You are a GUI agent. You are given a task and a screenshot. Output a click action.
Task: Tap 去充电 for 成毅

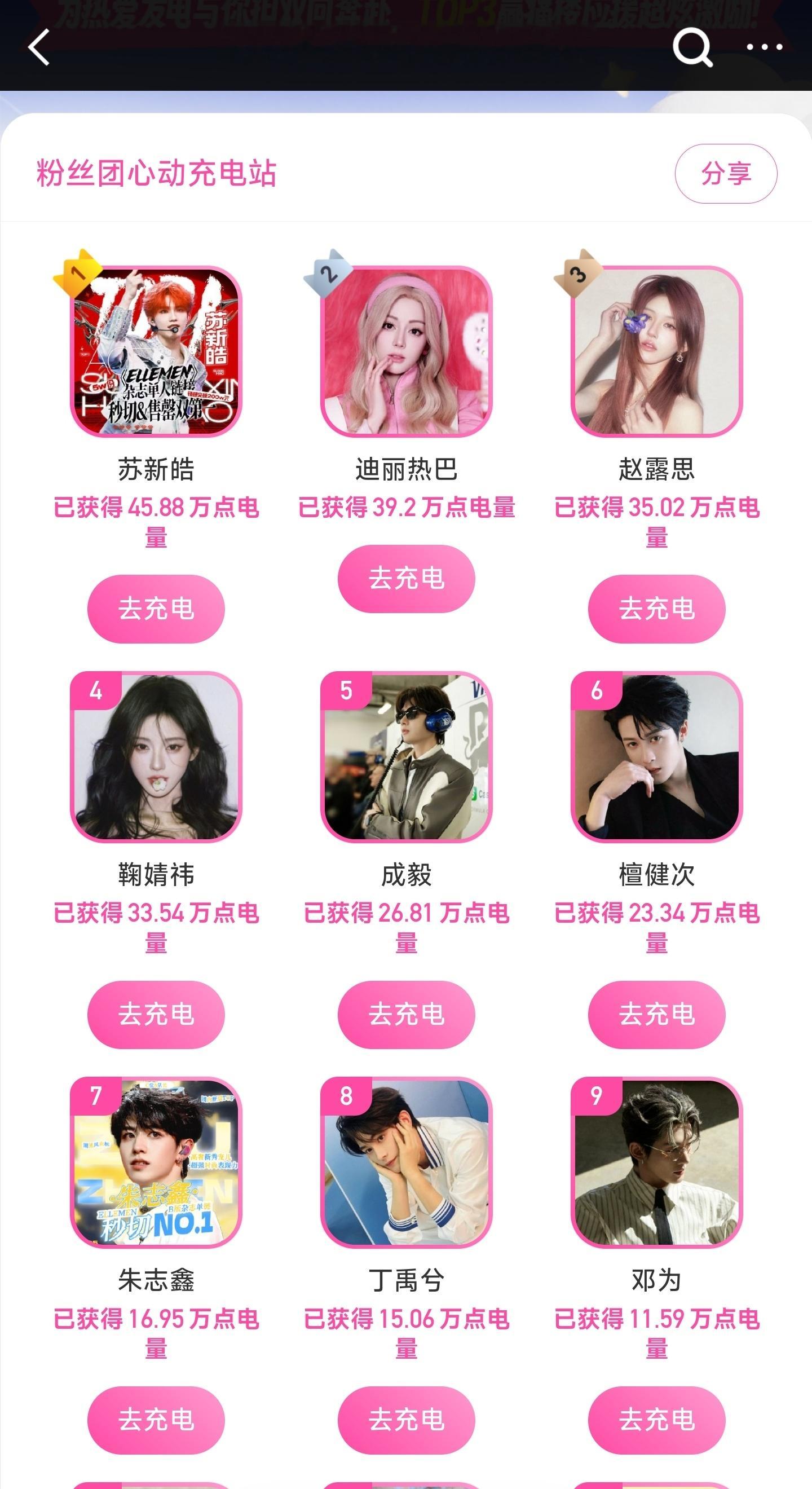(407, 1015)
